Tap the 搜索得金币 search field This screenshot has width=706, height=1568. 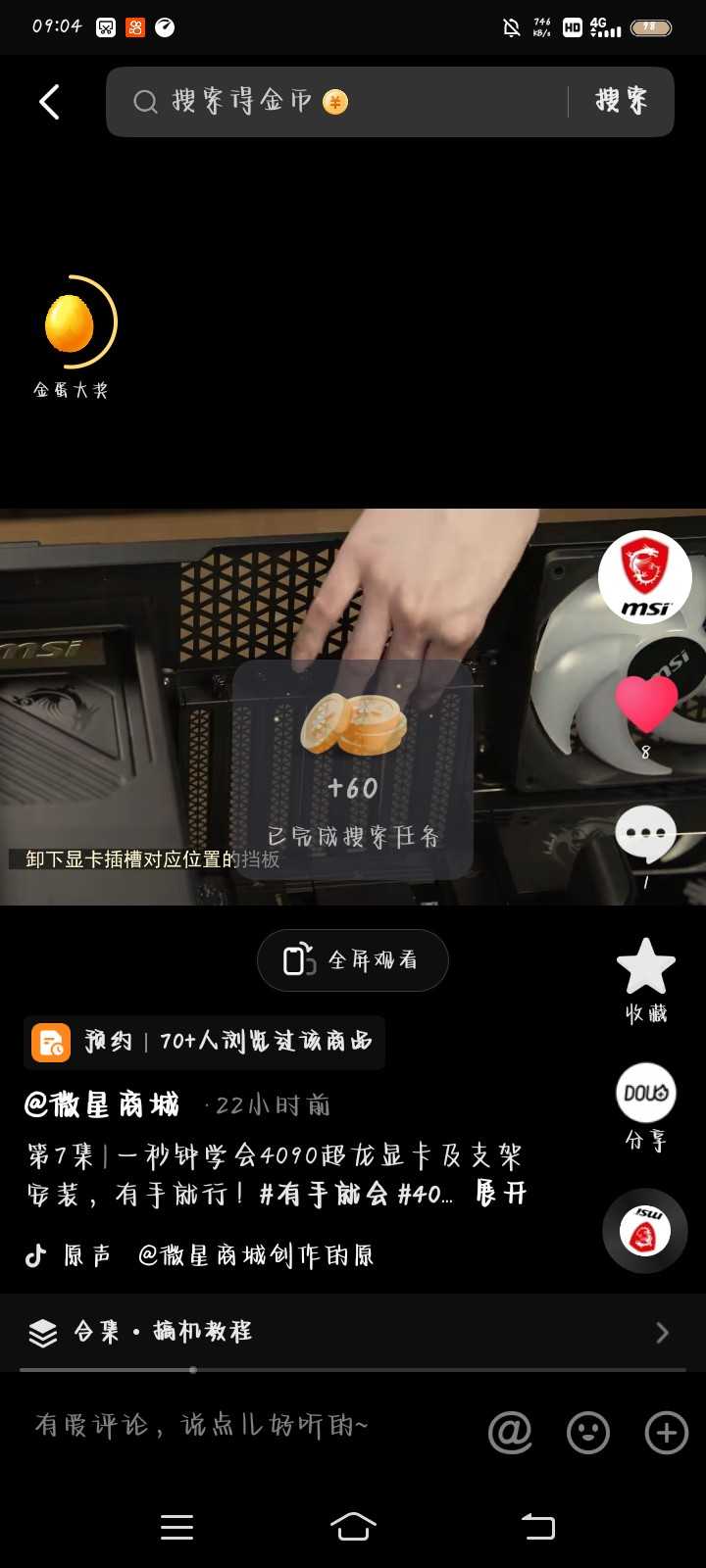(333, 102)
